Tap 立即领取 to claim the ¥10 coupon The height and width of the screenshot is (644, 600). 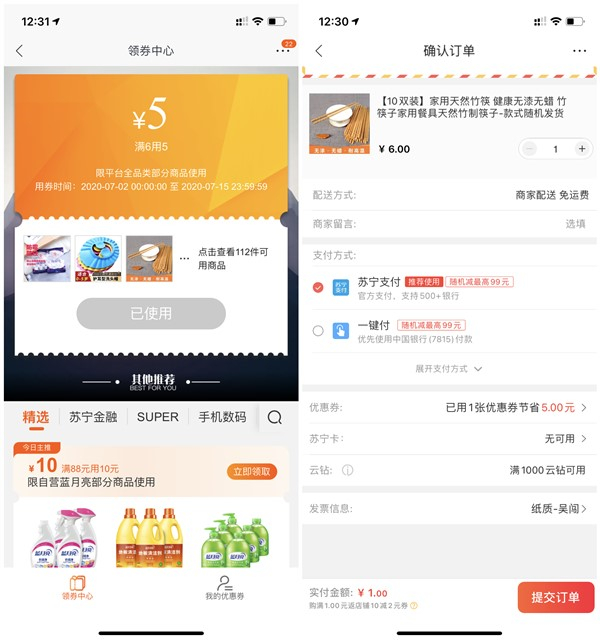coord(252,471)
